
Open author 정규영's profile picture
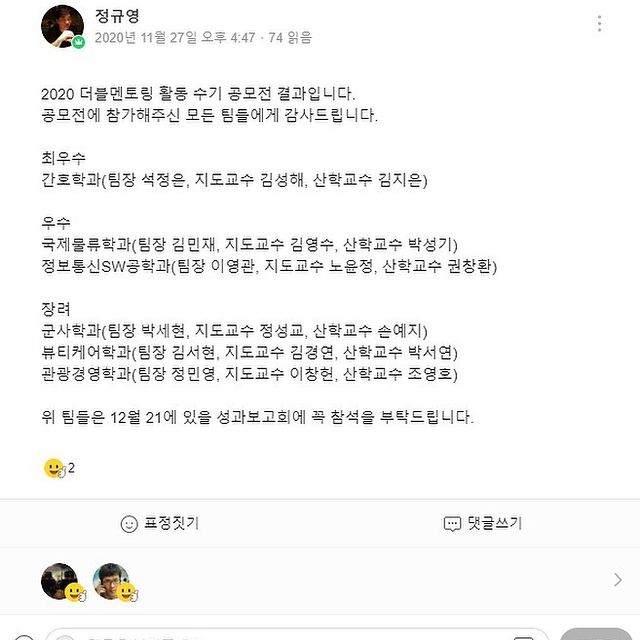click(62, 26)
